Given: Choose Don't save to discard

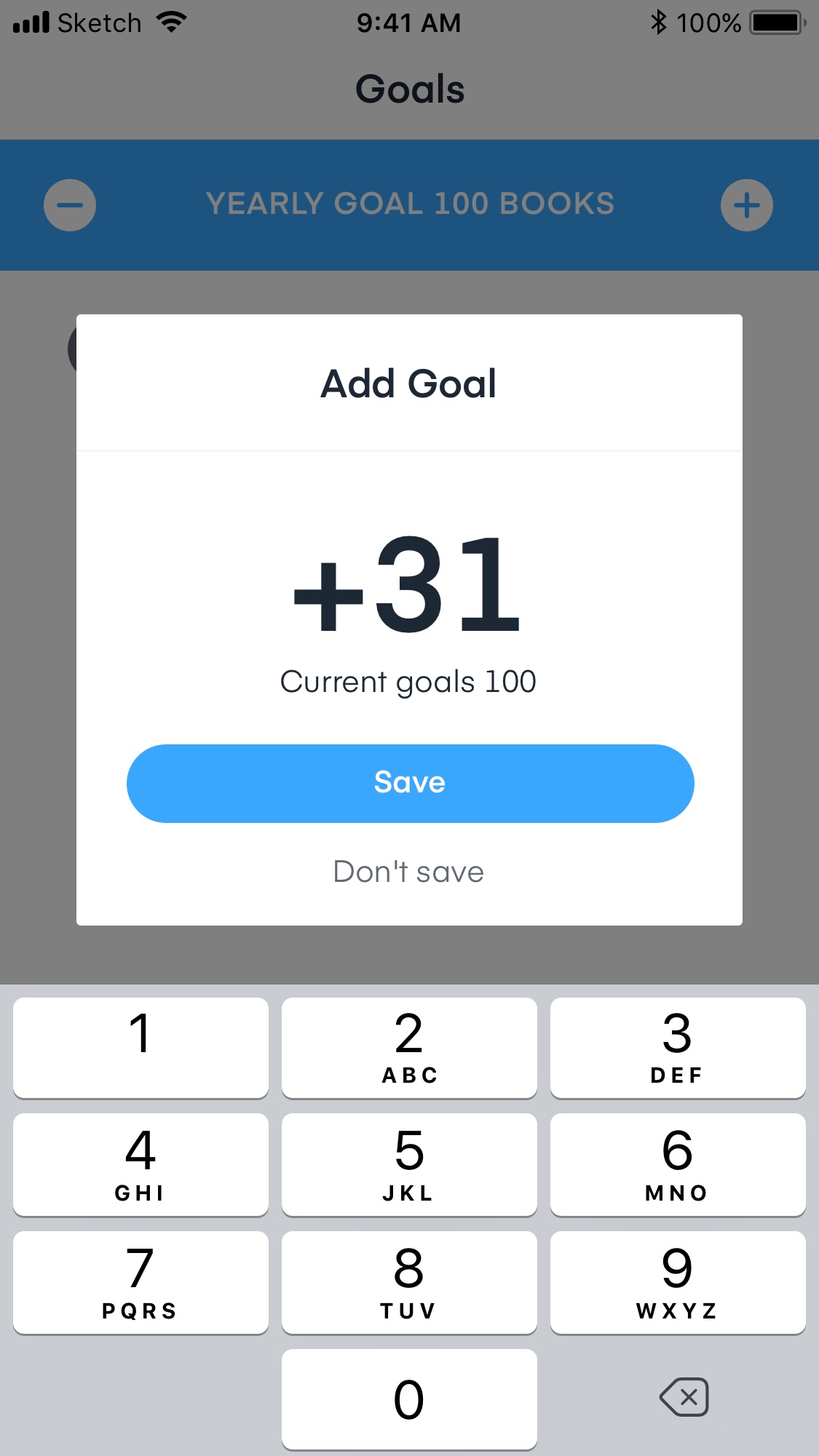Looking at the screenshot, I should 408,871.
